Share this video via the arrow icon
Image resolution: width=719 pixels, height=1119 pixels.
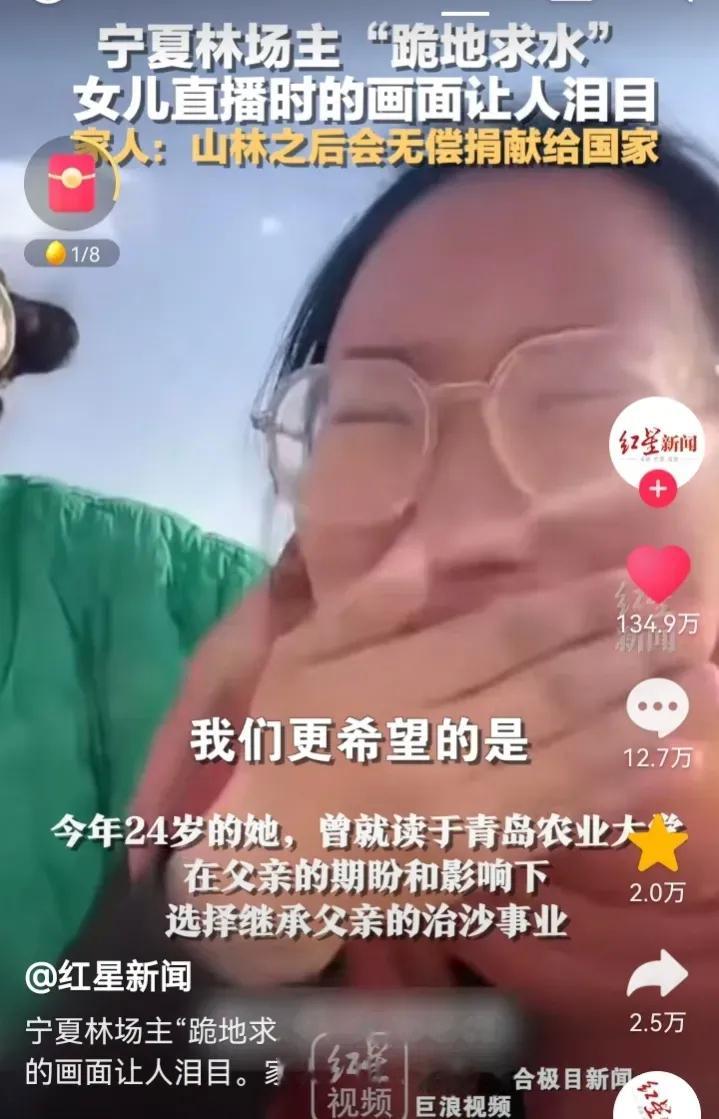pos(657,974)
